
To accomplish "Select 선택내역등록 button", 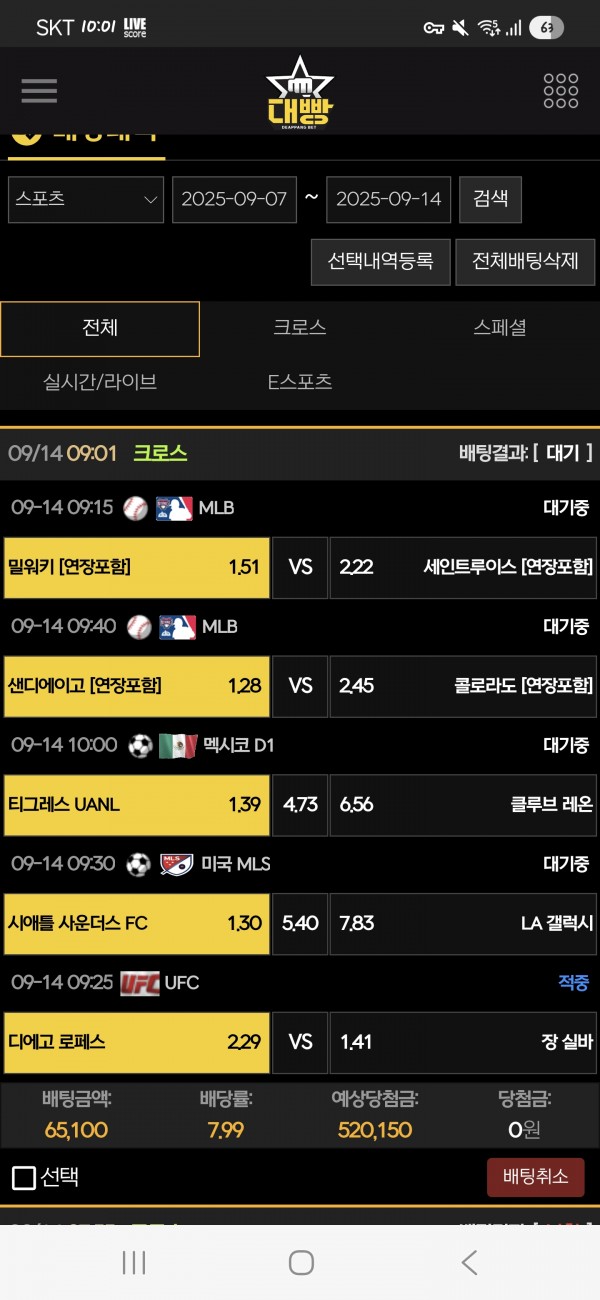I will 380,262.
